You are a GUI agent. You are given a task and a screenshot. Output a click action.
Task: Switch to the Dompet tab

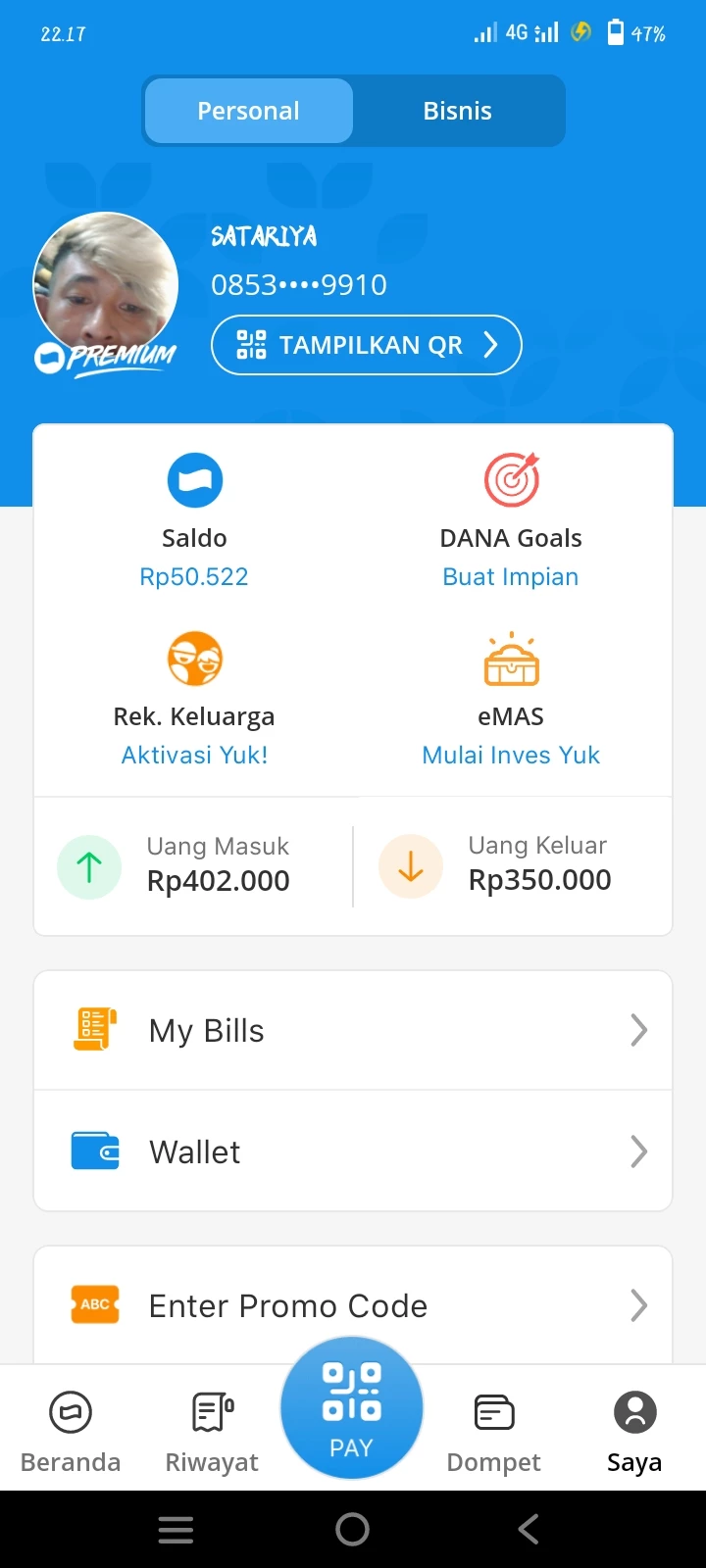click(493, 1431)
